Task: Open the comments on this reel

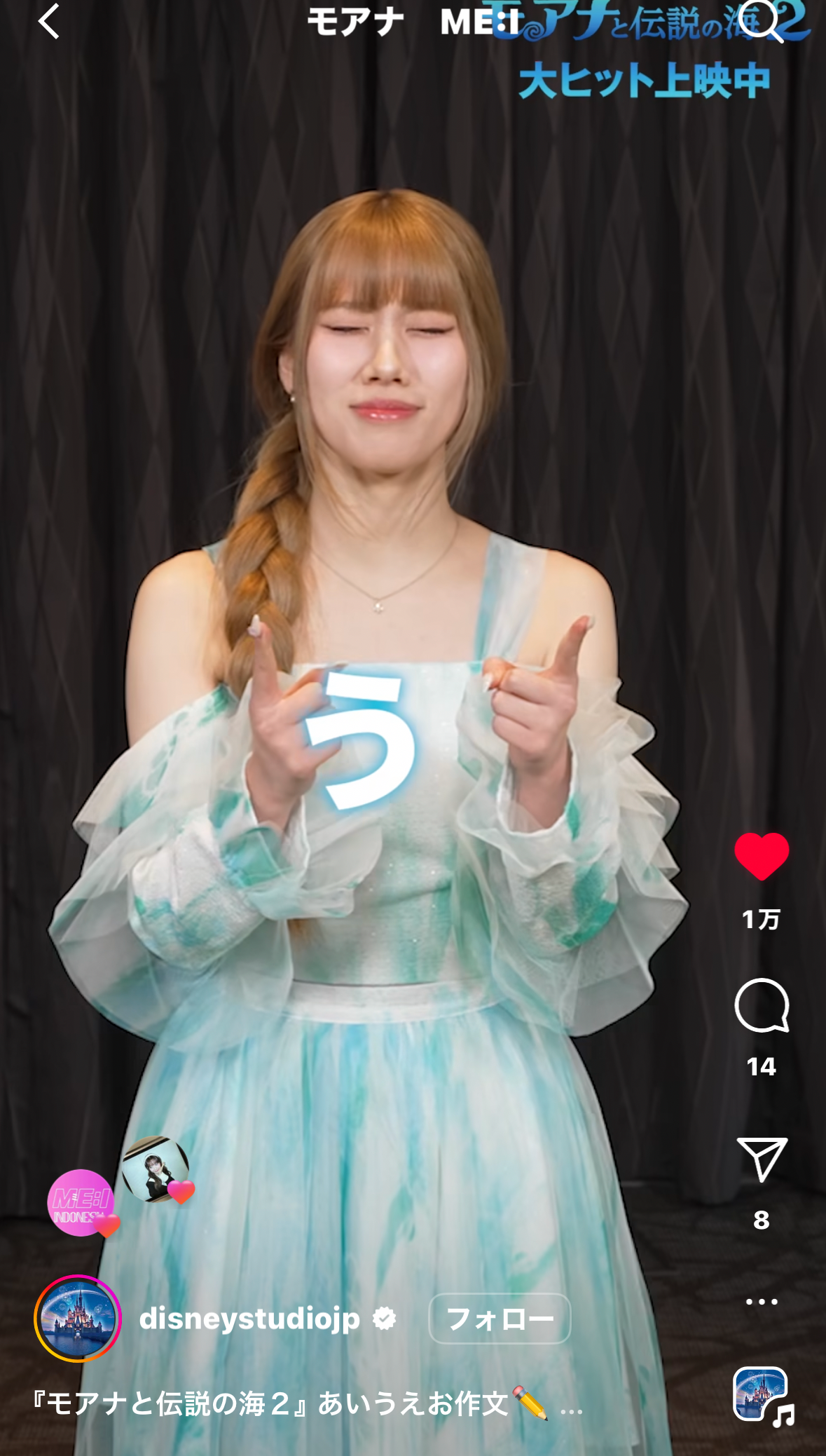Action: (762, 1005)
